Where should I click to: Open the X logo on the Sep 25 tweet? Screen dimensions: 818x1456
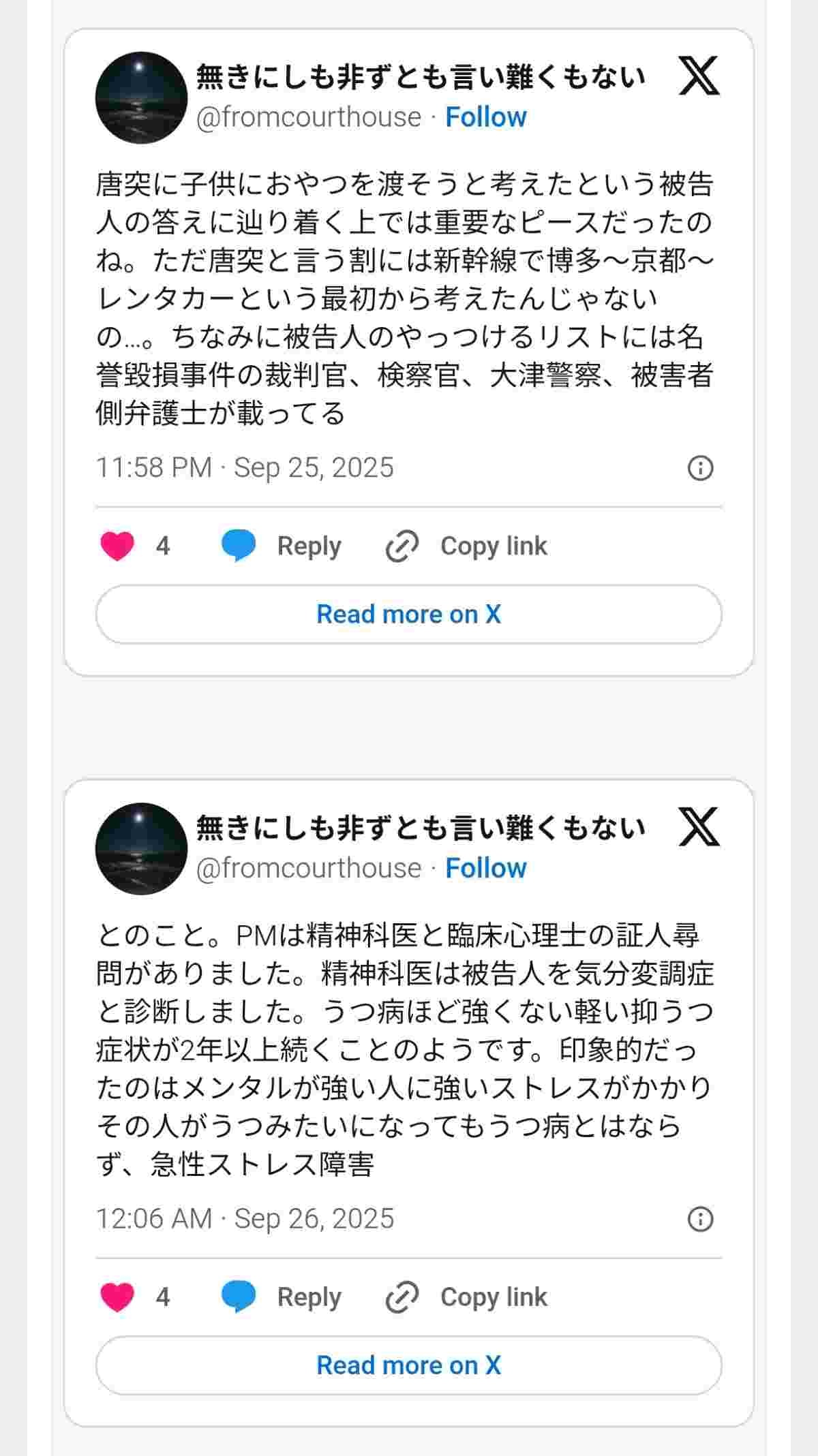pos(699,76)
